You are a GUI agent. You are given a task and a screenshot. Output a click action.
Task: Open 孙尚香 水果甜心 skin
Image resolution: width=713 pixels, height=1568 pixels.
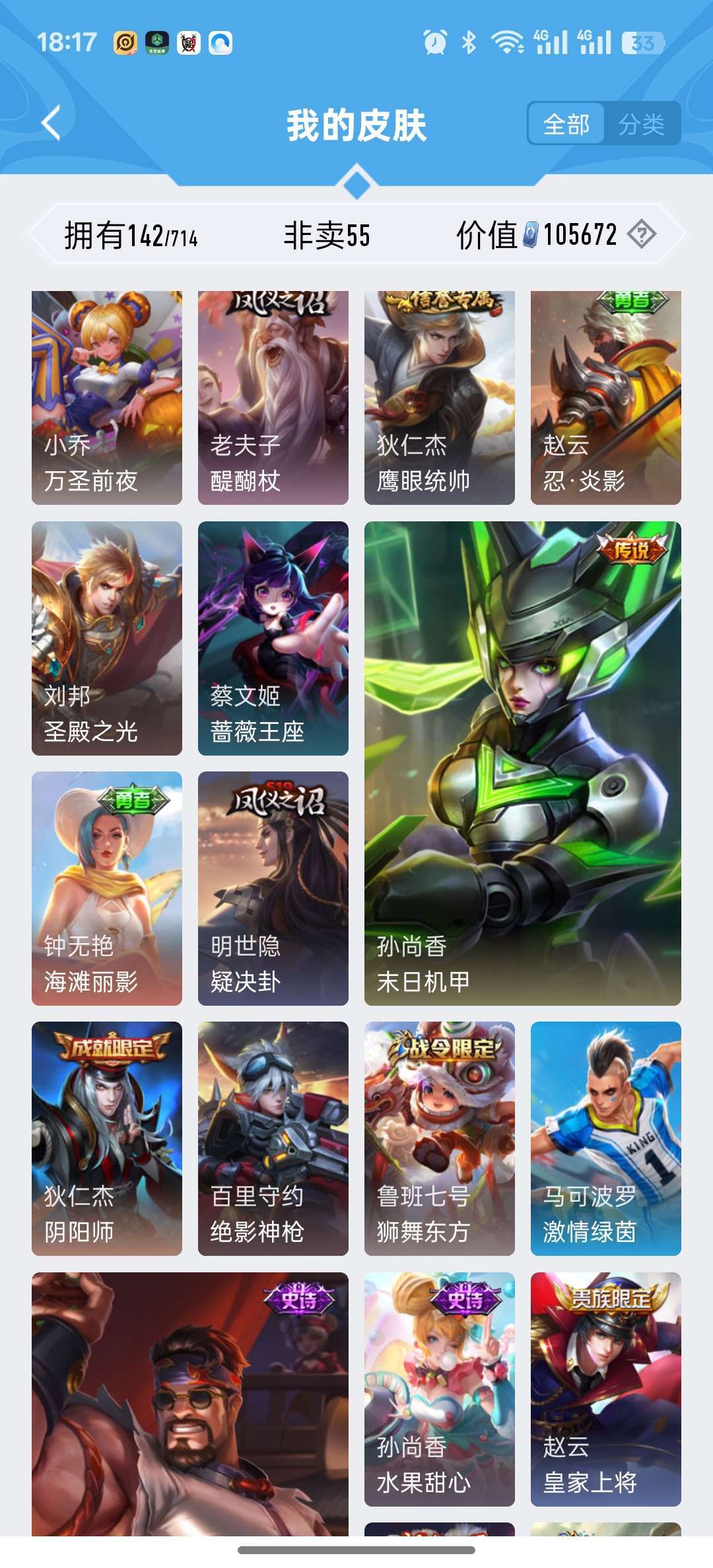[x=440, y=1389]
